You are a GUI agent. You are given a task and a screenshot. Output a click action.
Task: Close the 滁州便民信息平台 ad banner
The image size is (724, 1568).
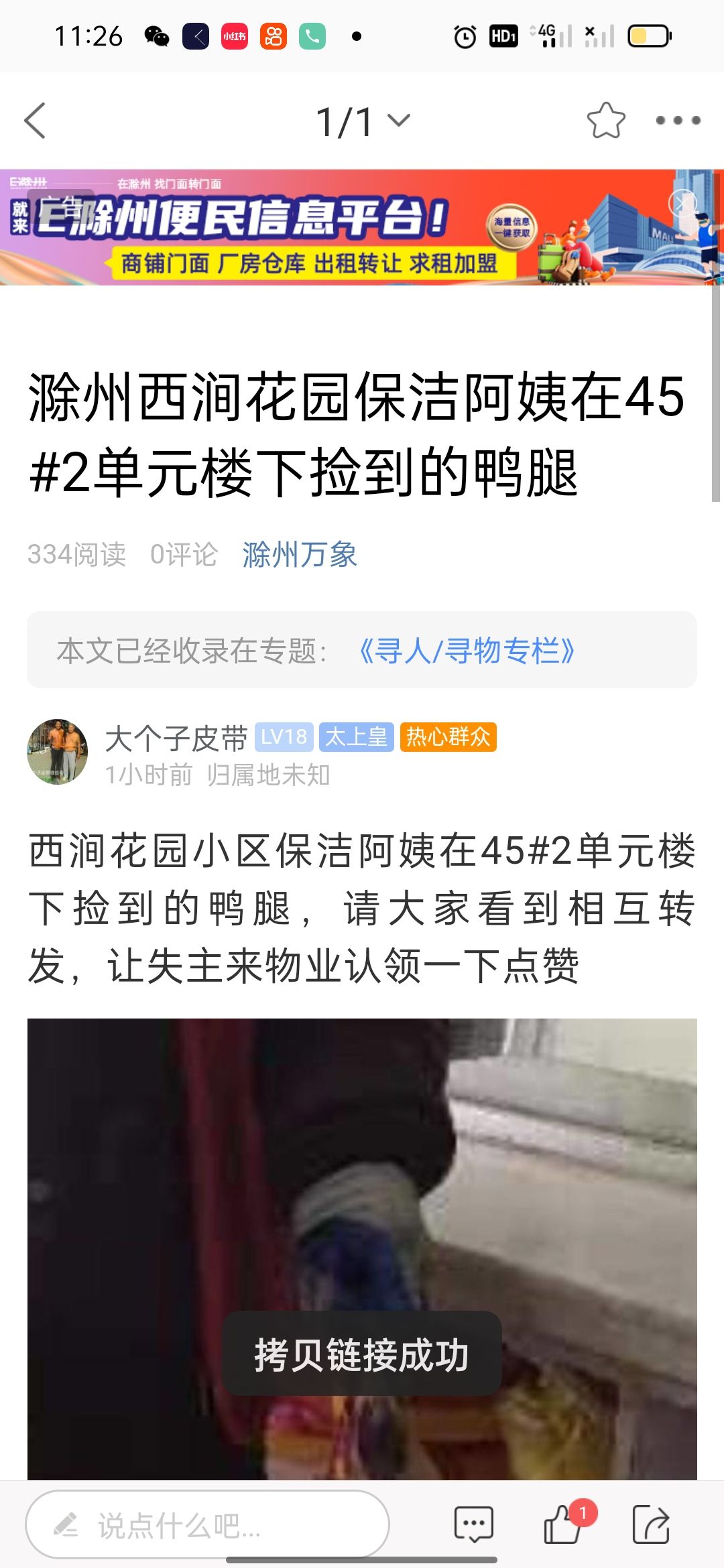click(684, 202)
